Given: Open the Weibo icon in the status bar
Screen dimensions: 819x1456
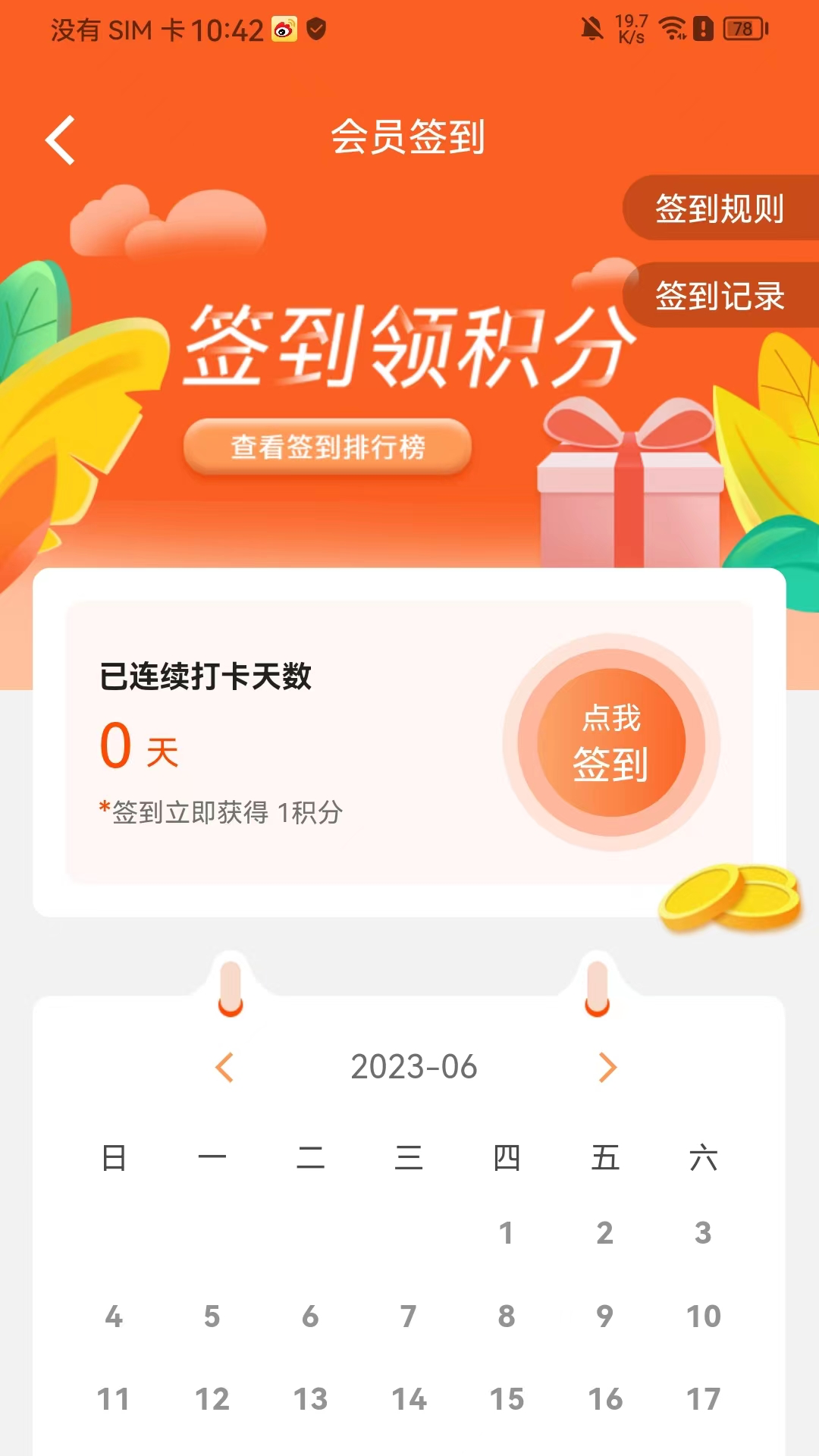Looking at the screenshot, I should [284, 30].
